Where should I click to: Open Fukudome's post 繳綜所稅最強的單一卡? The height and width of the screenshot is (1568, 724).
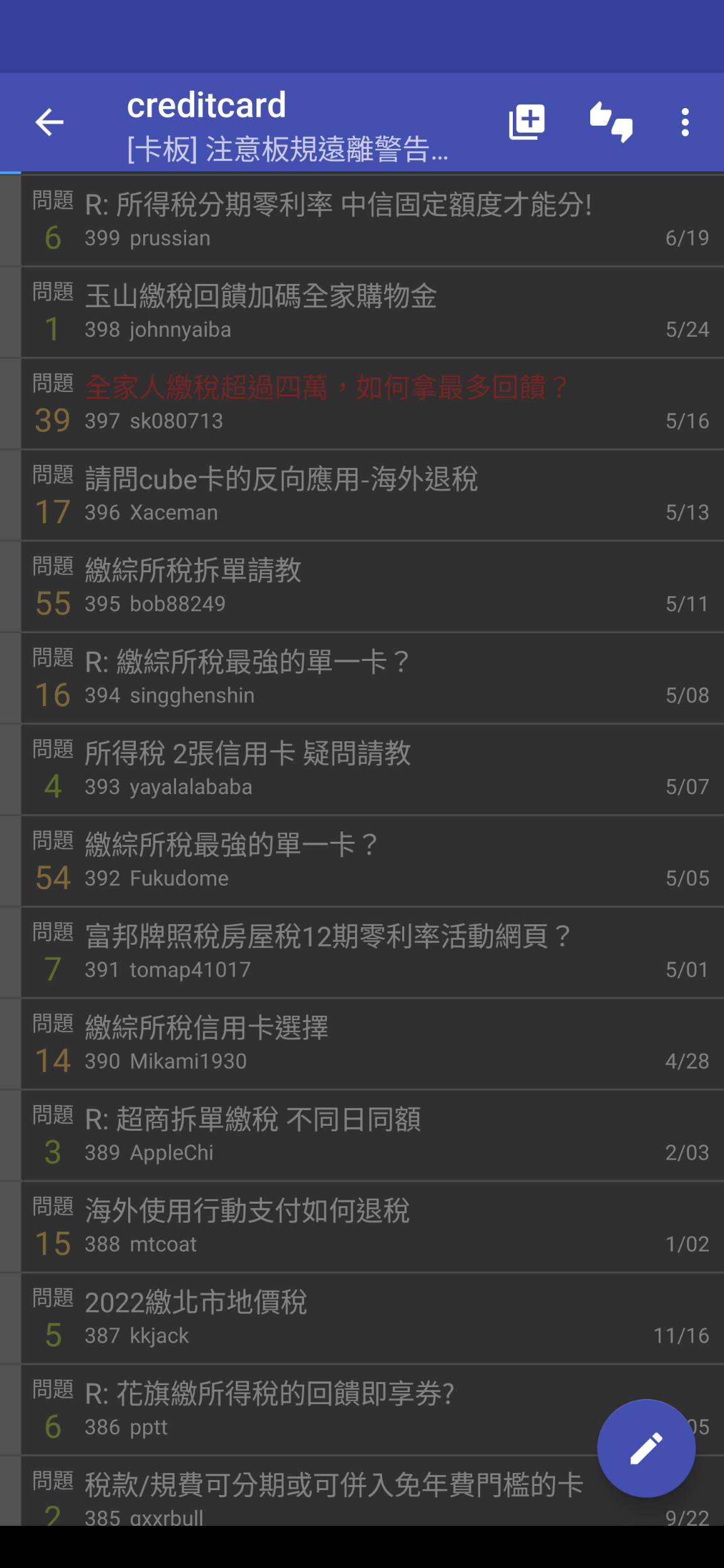click(372, 861)
